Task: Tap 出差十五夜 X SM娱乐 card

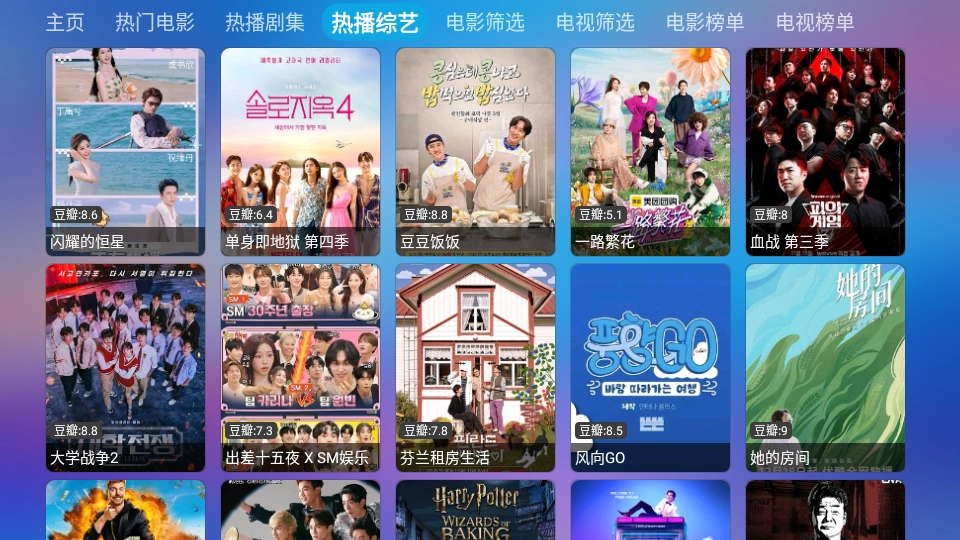Action: 300,367
